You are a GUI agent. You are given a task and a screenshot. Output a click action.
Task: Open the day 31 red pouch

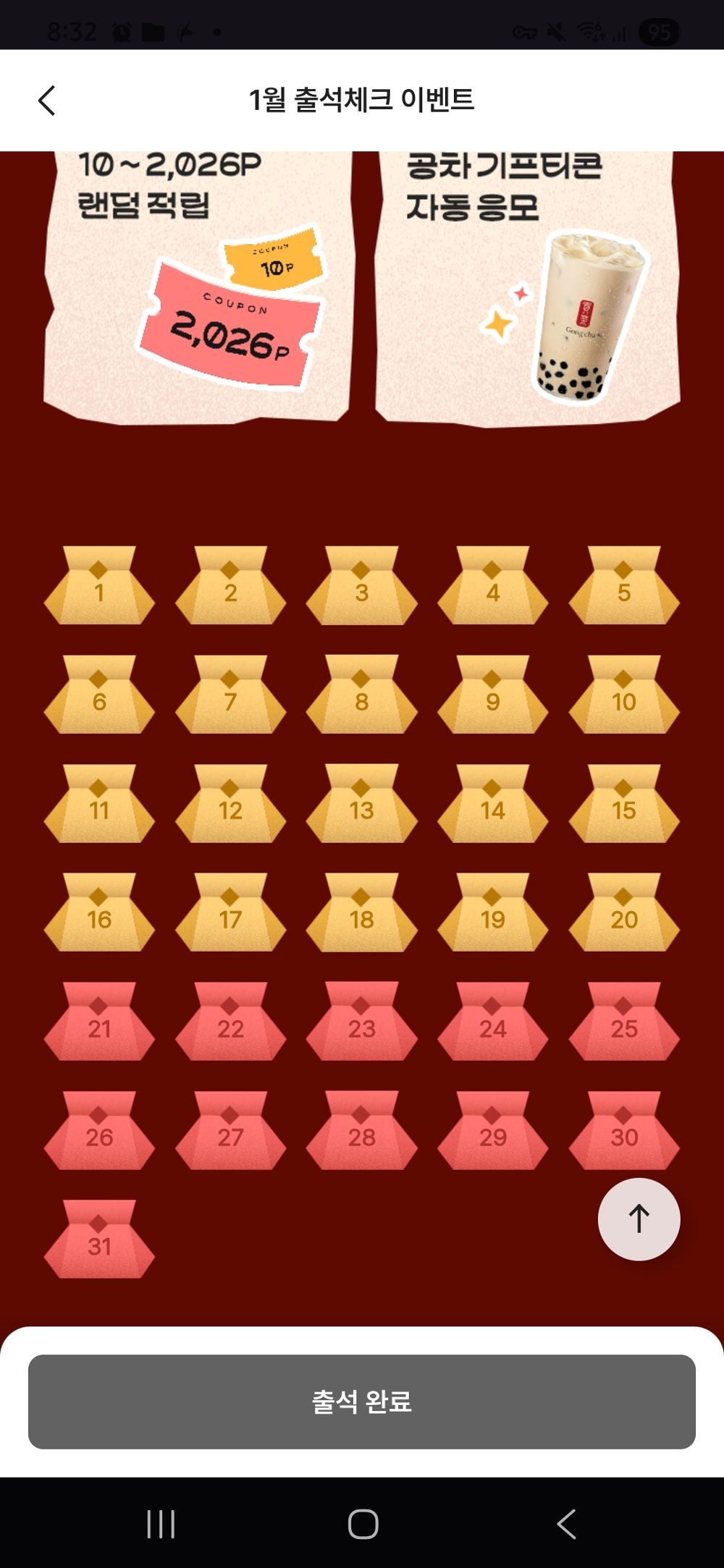(x=99, y=1240)
